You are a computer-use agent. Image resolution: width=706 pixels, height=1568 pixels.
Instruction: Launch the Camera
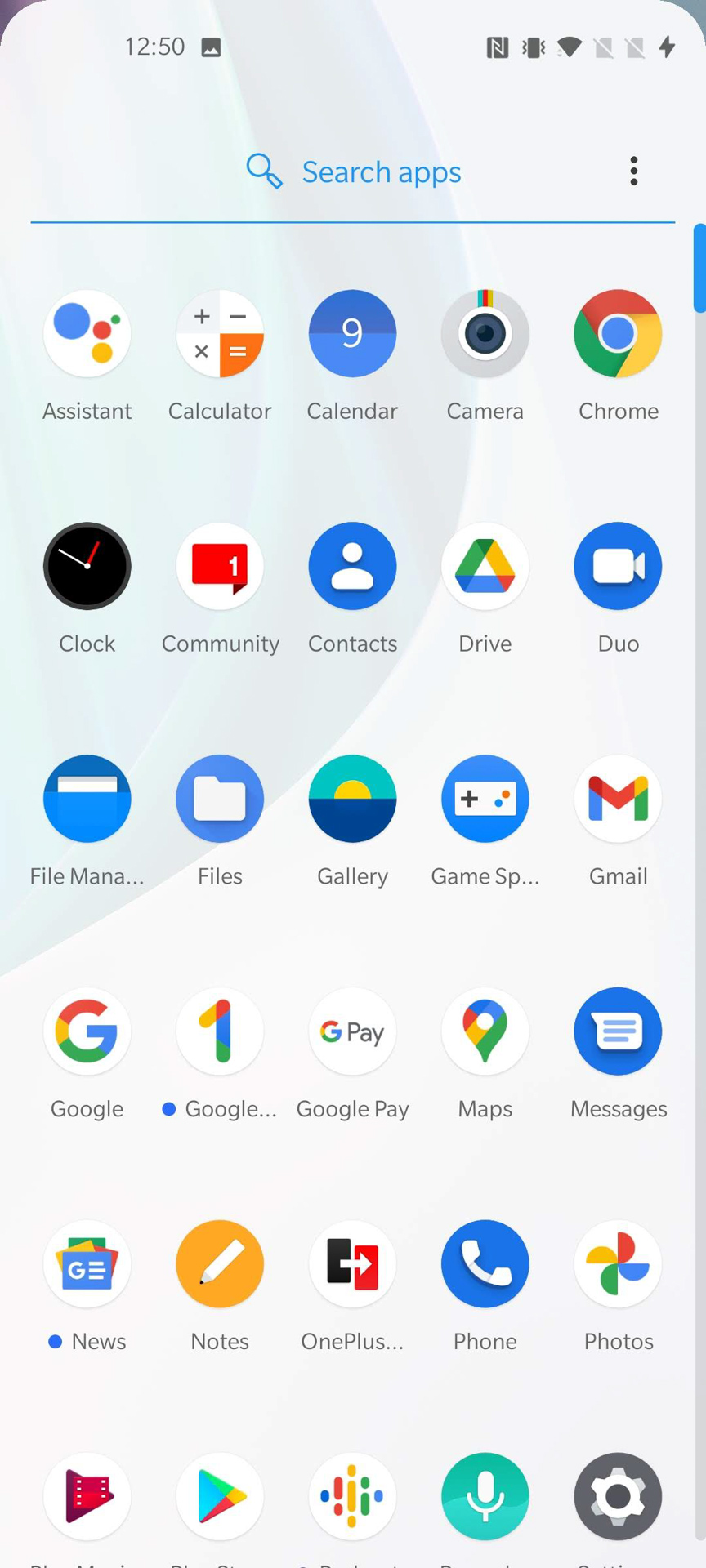coord(485,334)
